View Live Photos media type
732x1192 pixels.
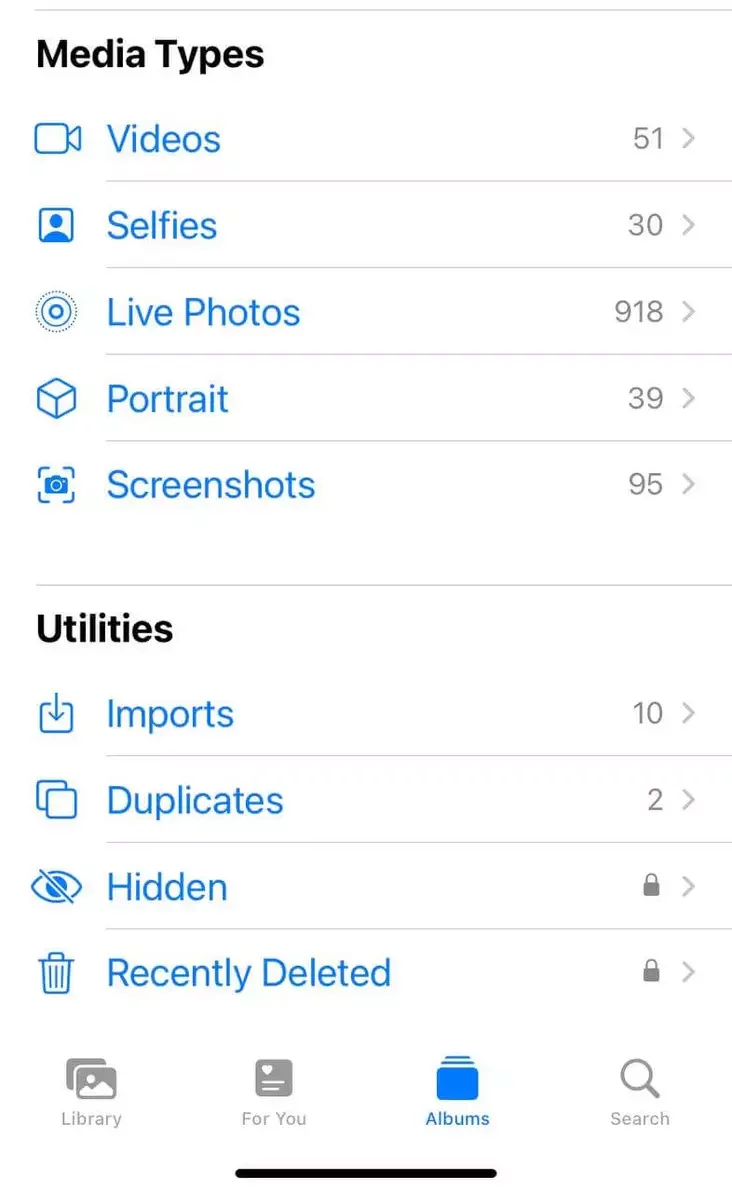[366, 312]
